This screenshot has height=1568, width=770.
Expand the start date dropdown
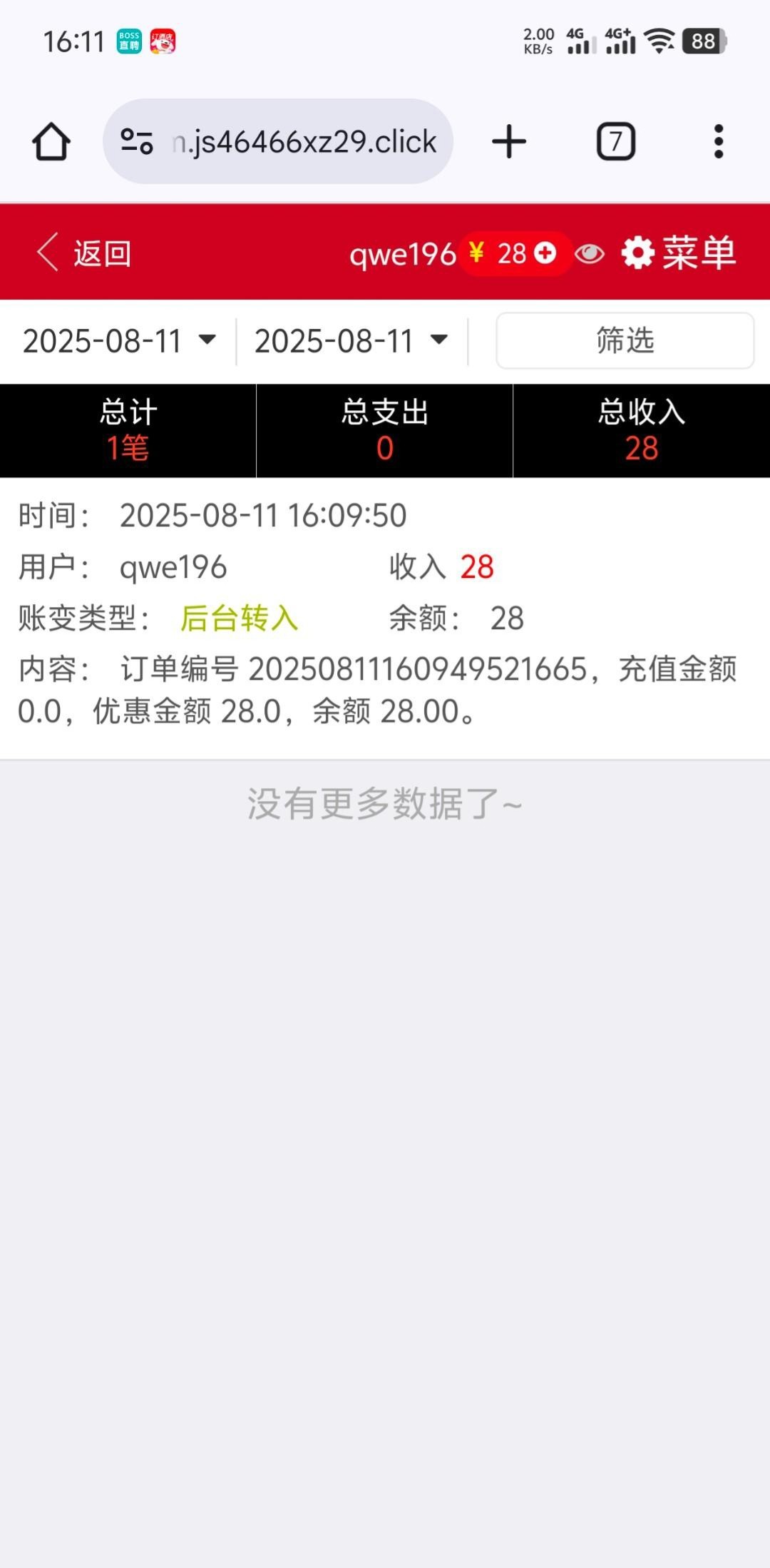coord(119,340)
